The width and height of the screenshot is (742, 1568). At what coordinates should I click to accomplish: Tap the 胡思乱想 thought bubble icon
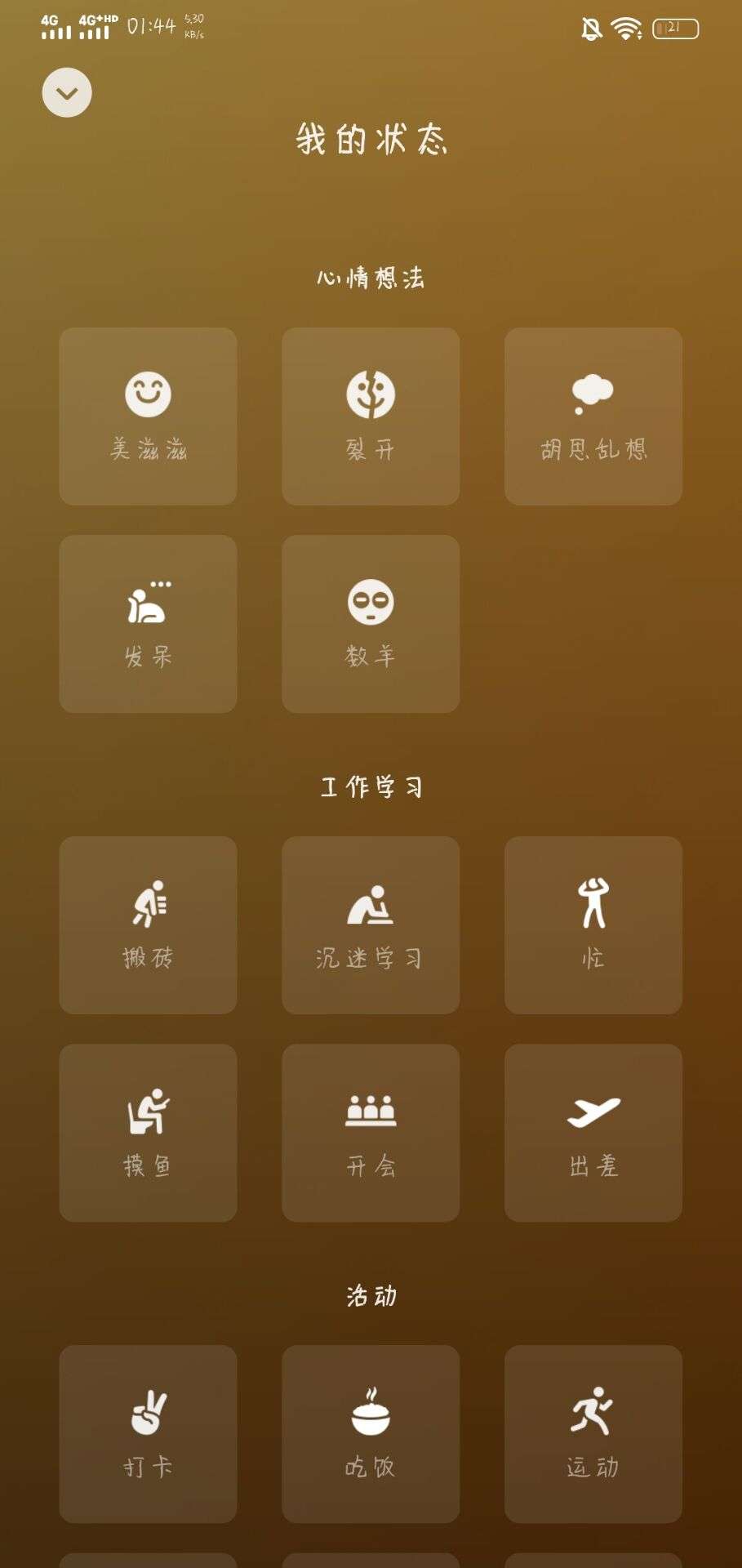pos(593,390)
